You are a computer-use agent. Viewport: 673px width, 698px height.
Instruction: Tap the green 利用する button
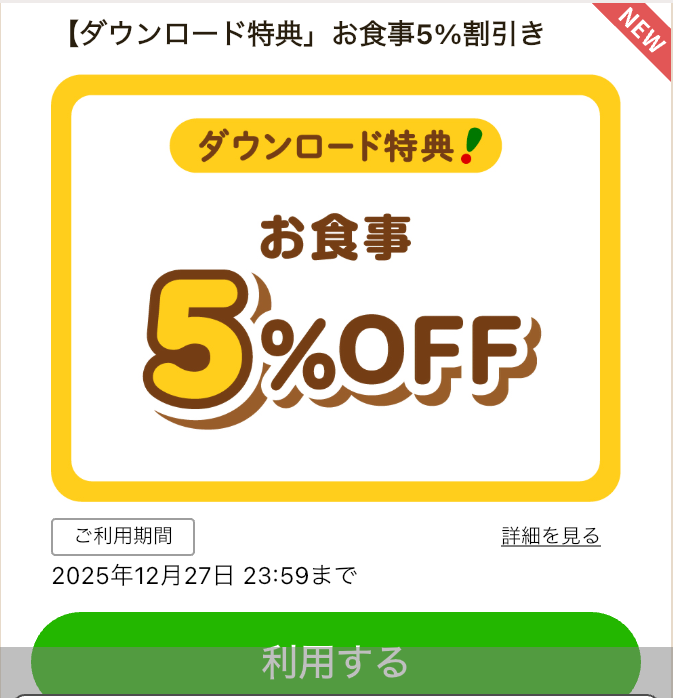point(336,660)
